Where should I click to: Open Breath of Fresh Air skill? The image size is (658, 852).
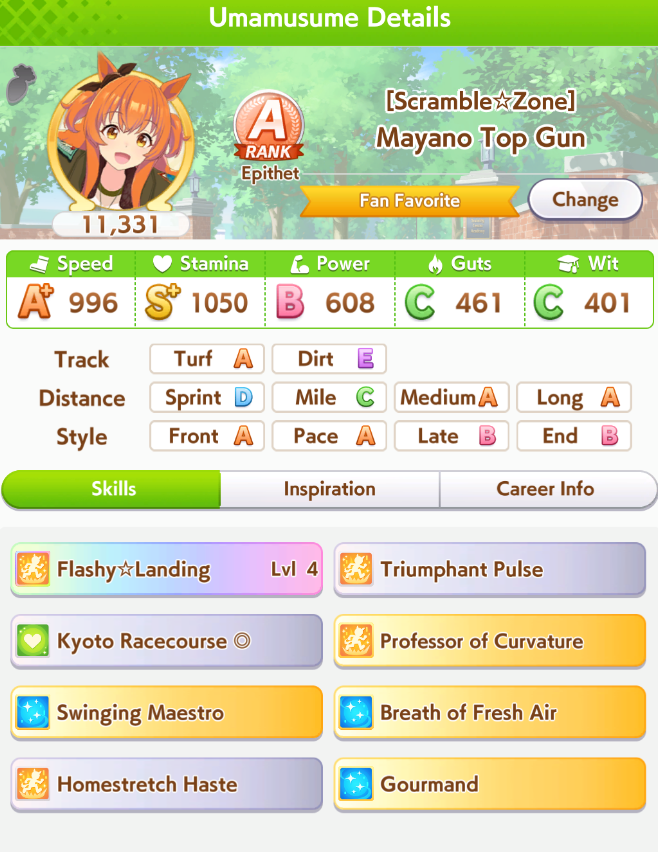(489, 713)
